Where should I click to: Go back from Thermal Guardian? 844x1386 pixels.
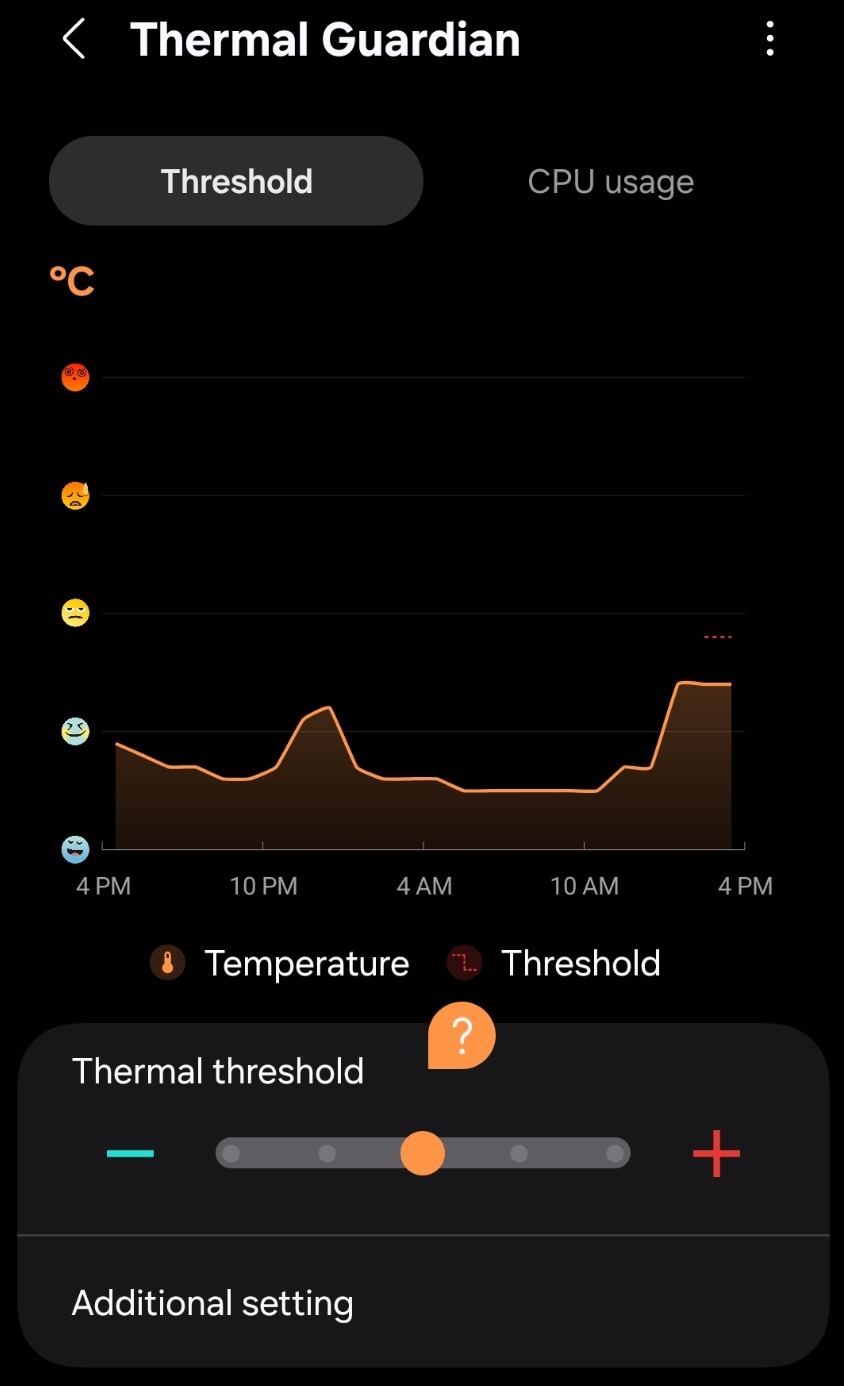coord(74,40)
